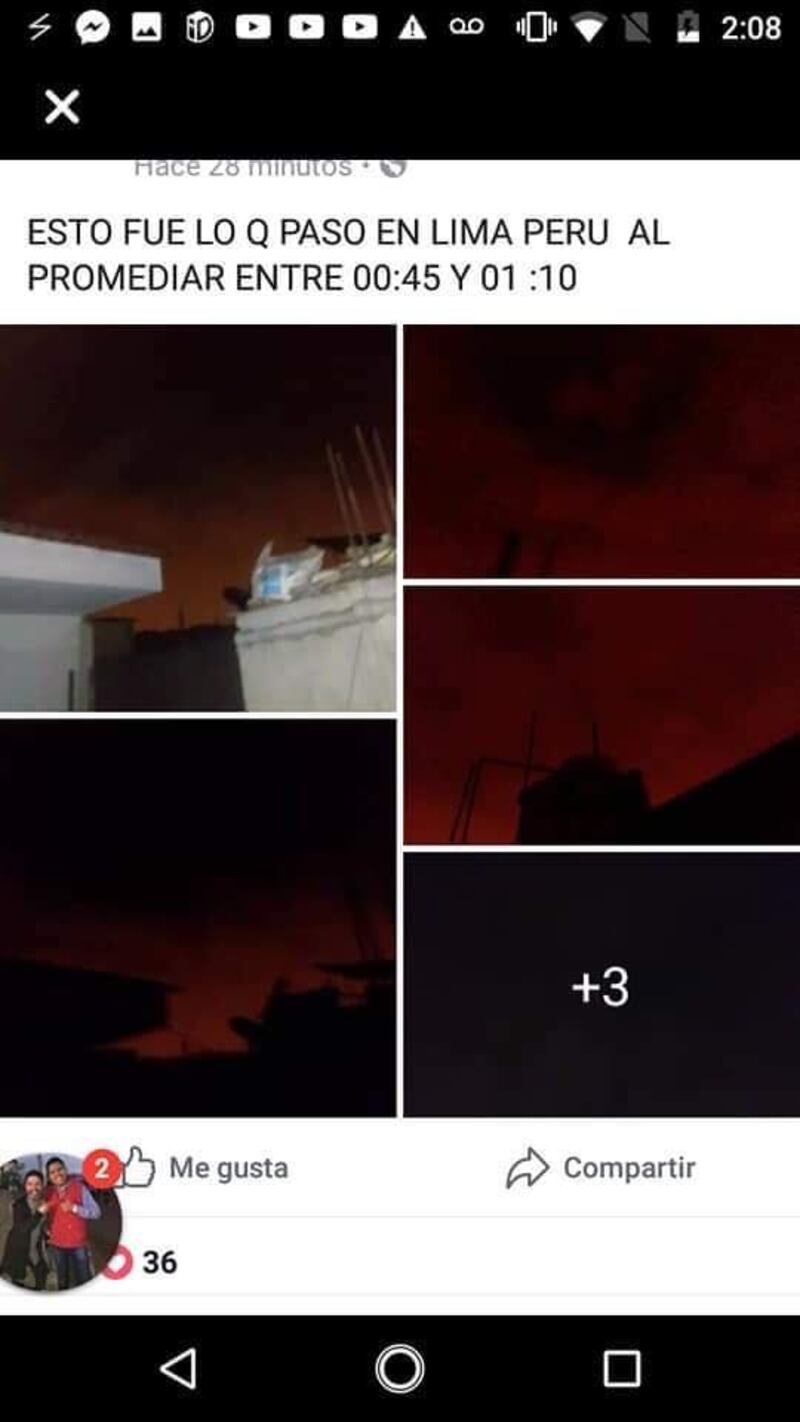This screenshot has height=1422, width=800.
Task: Go to the home screen
Action: 400,1368
